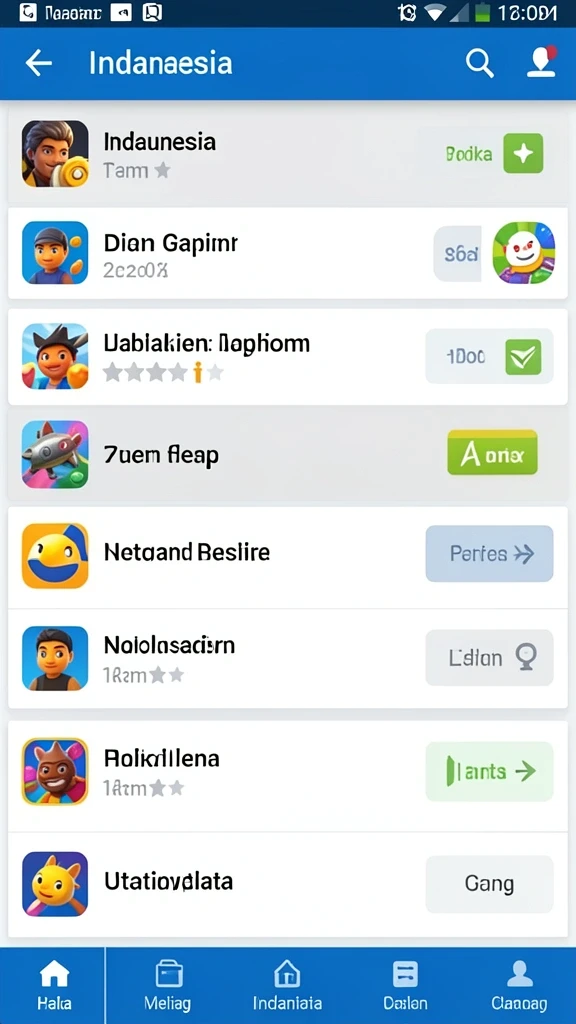Tap the green plus button for Indaunesia

coord(523,153)
